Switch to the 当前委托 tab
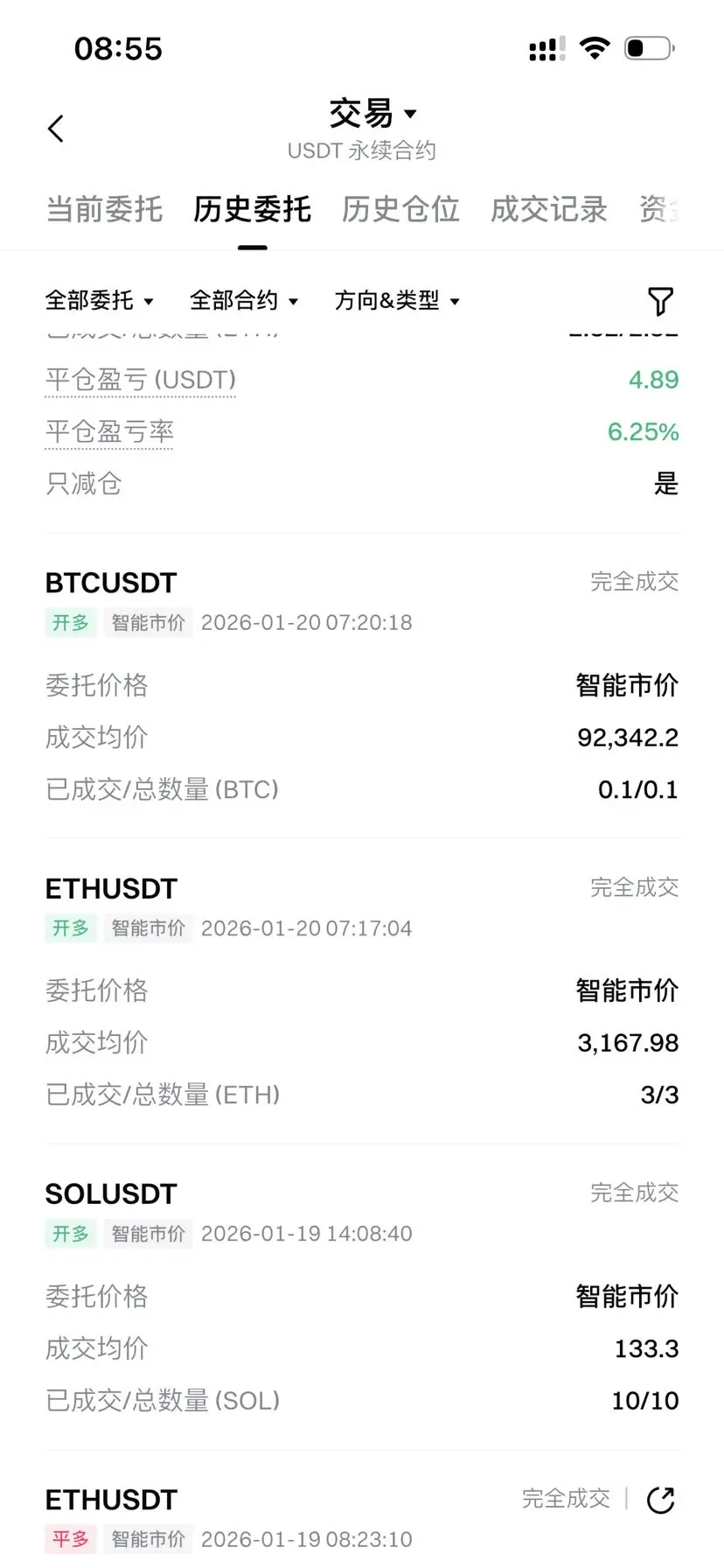This screenshot has height=1568, width=724. (x=104, y=210)
